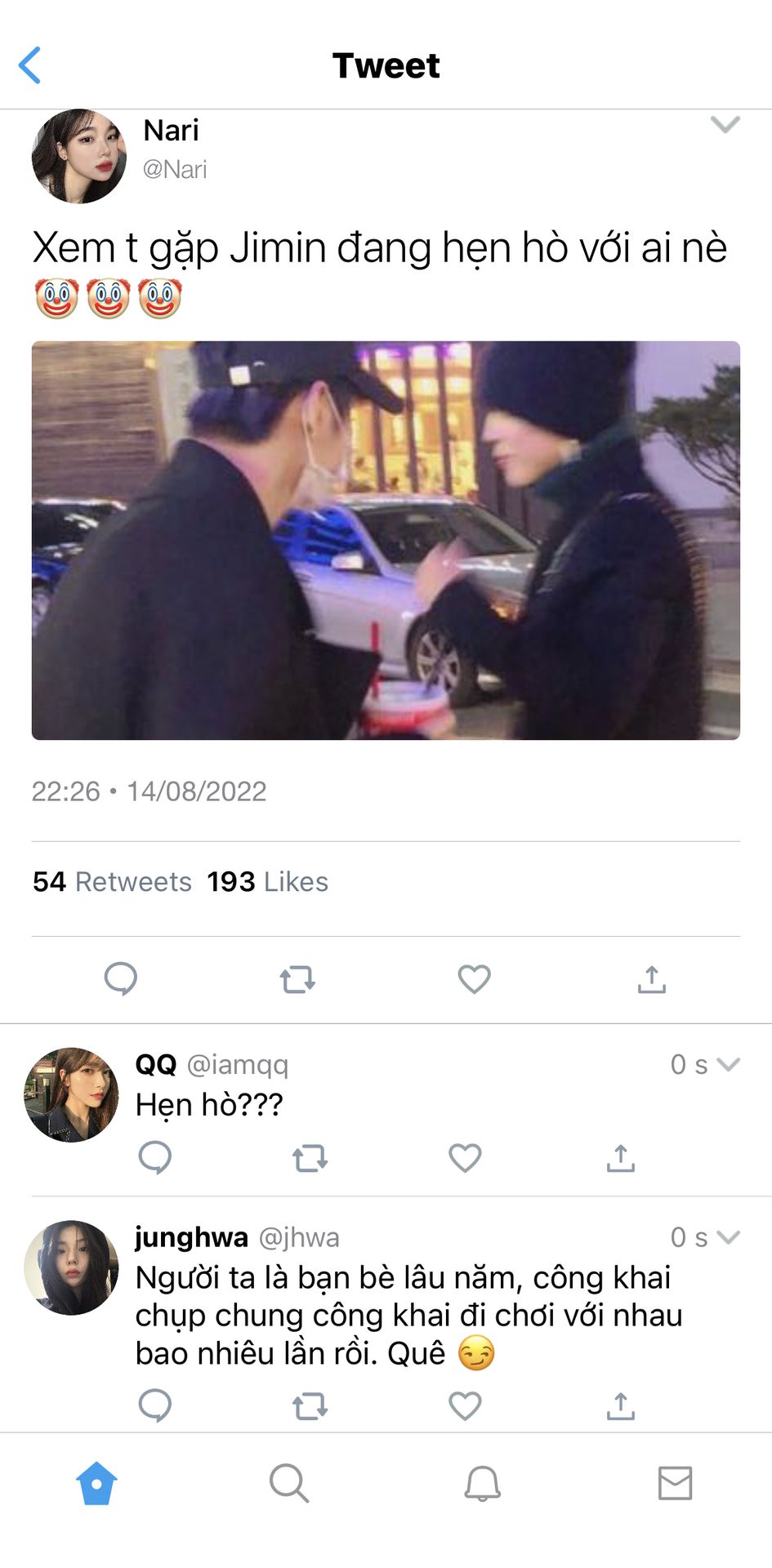Share Nari's tweet

click(x=652, y=979)
